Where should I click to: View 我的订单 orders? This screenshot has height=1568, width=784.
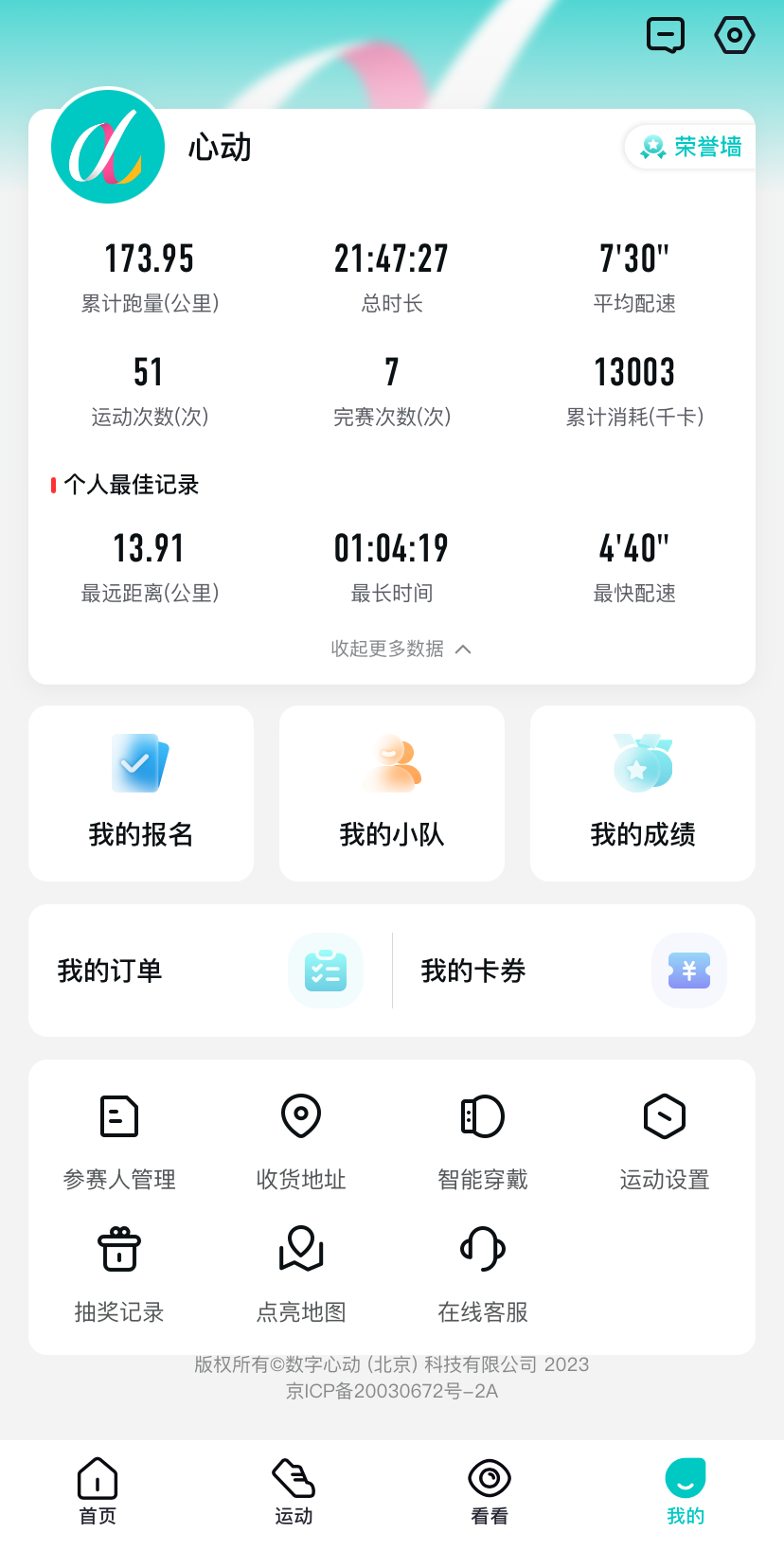click(x=209, y=971)
